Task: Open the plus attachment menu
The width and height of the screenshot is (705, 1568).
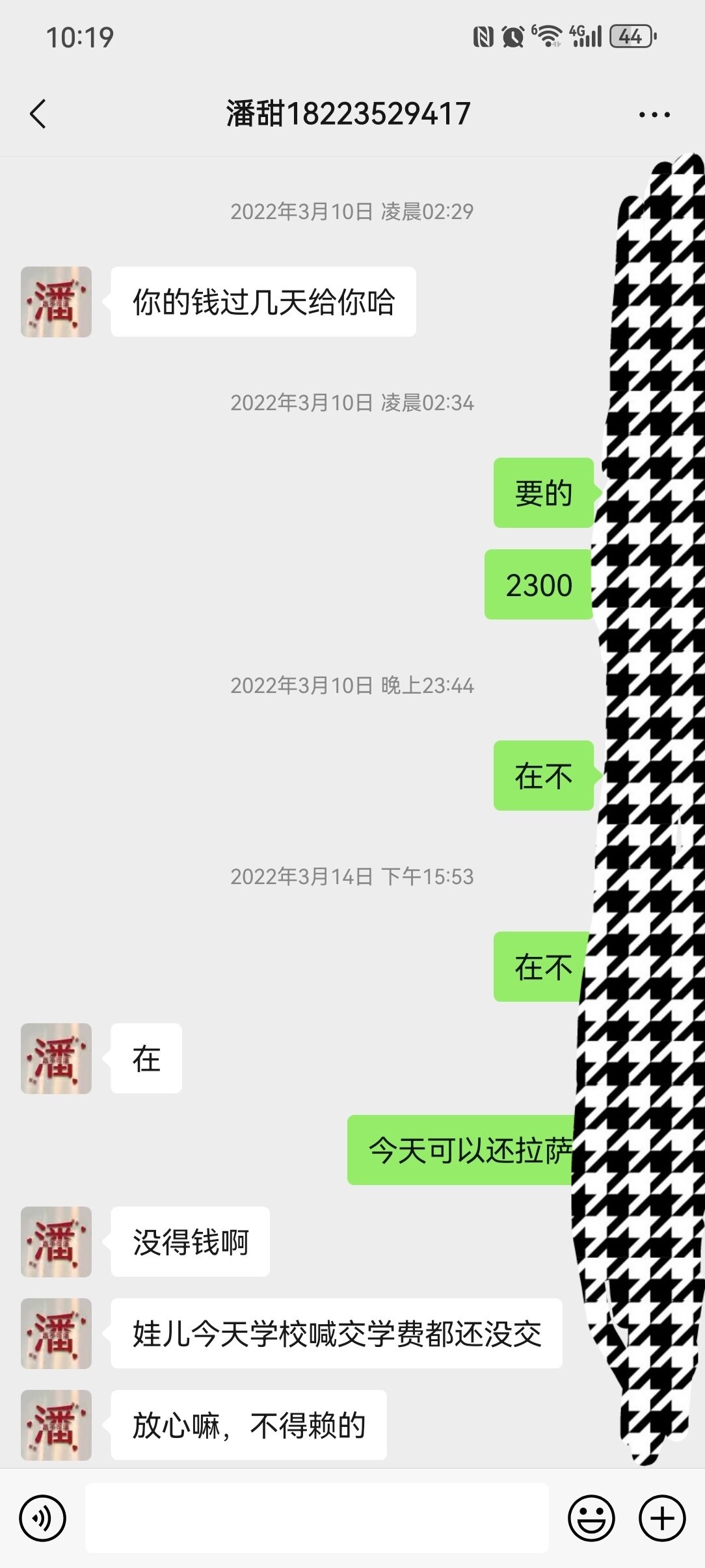Action: point(662,1519)
